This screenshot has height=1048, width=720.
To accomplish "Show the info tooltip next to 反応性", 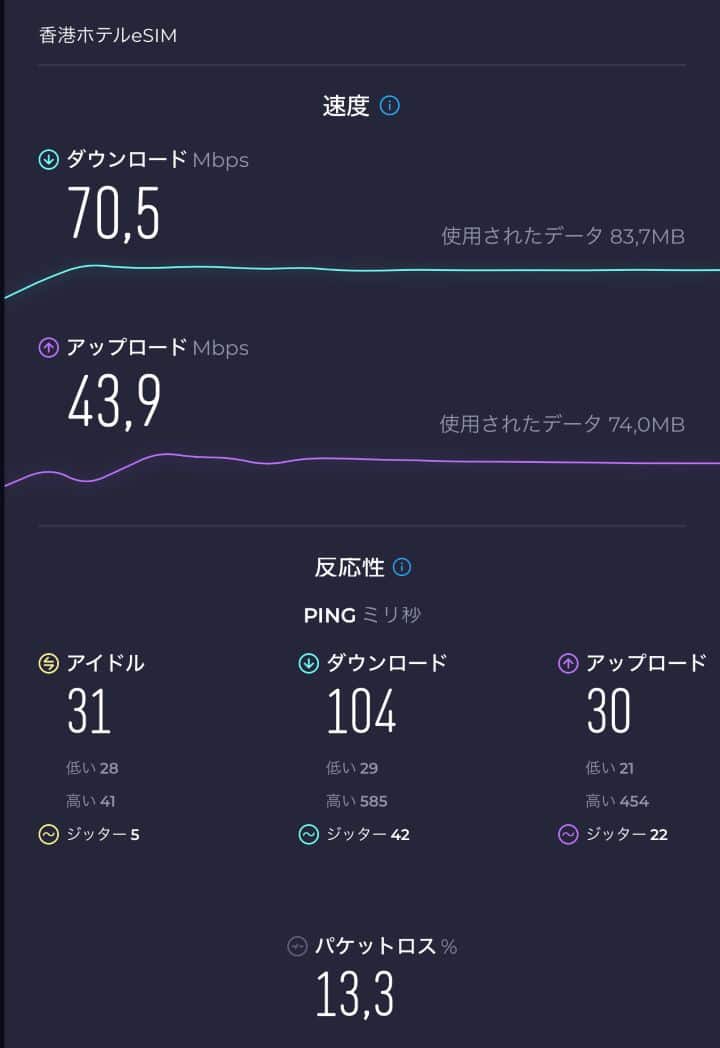I will pos(402,568).
